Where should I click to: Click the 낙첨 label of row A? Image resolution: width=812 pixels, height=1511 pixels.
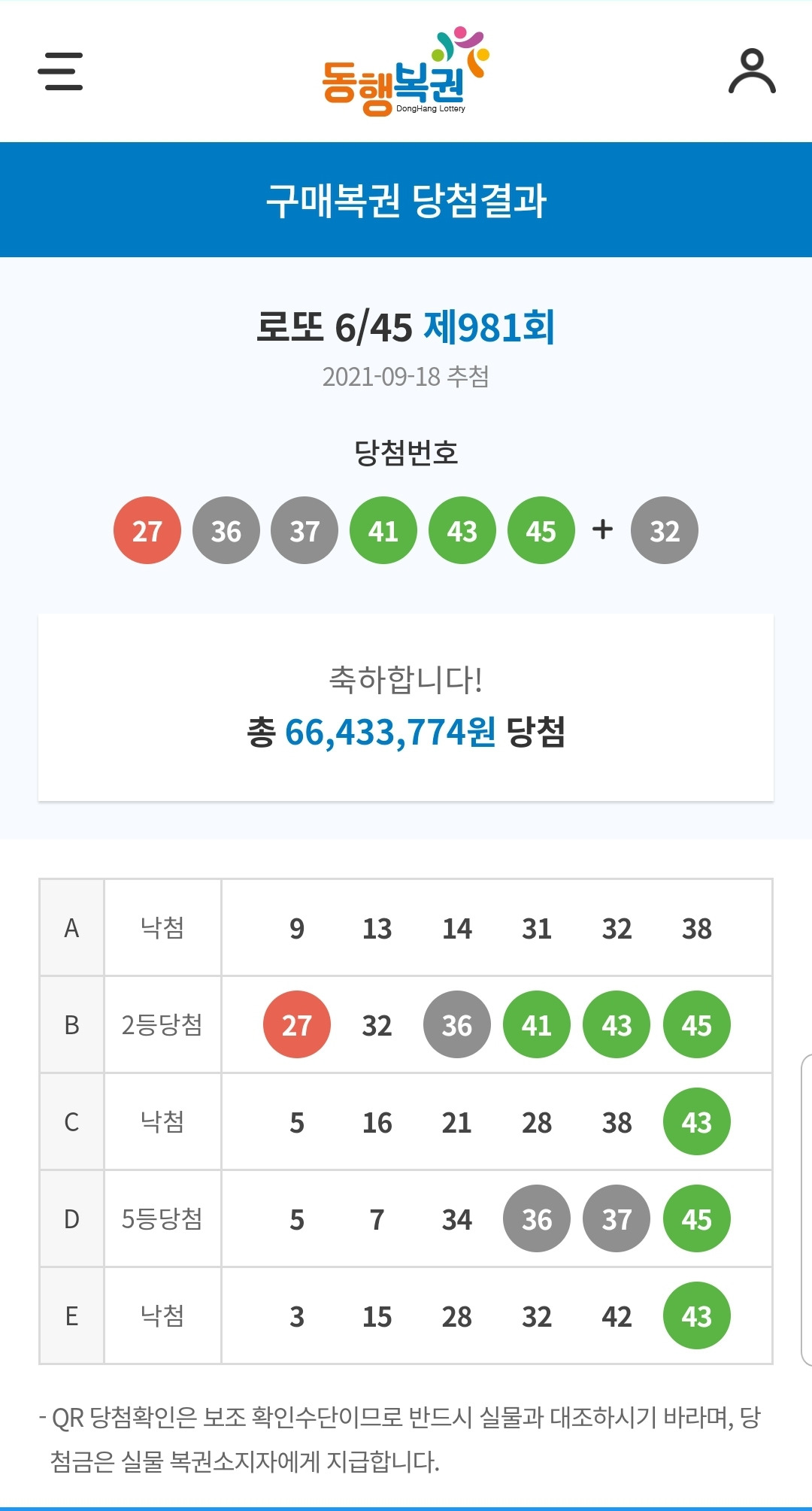point(163,927)
